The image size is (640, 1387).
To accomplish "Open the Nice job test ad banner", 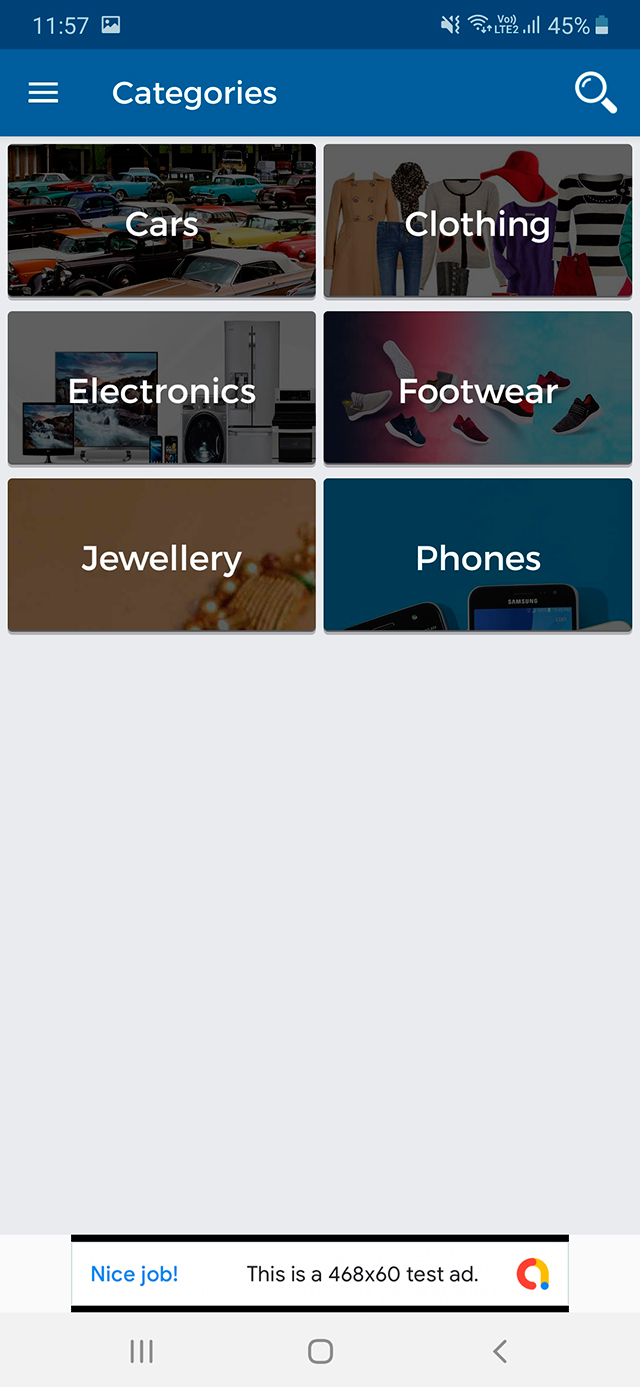I will tap(319, 1273).
